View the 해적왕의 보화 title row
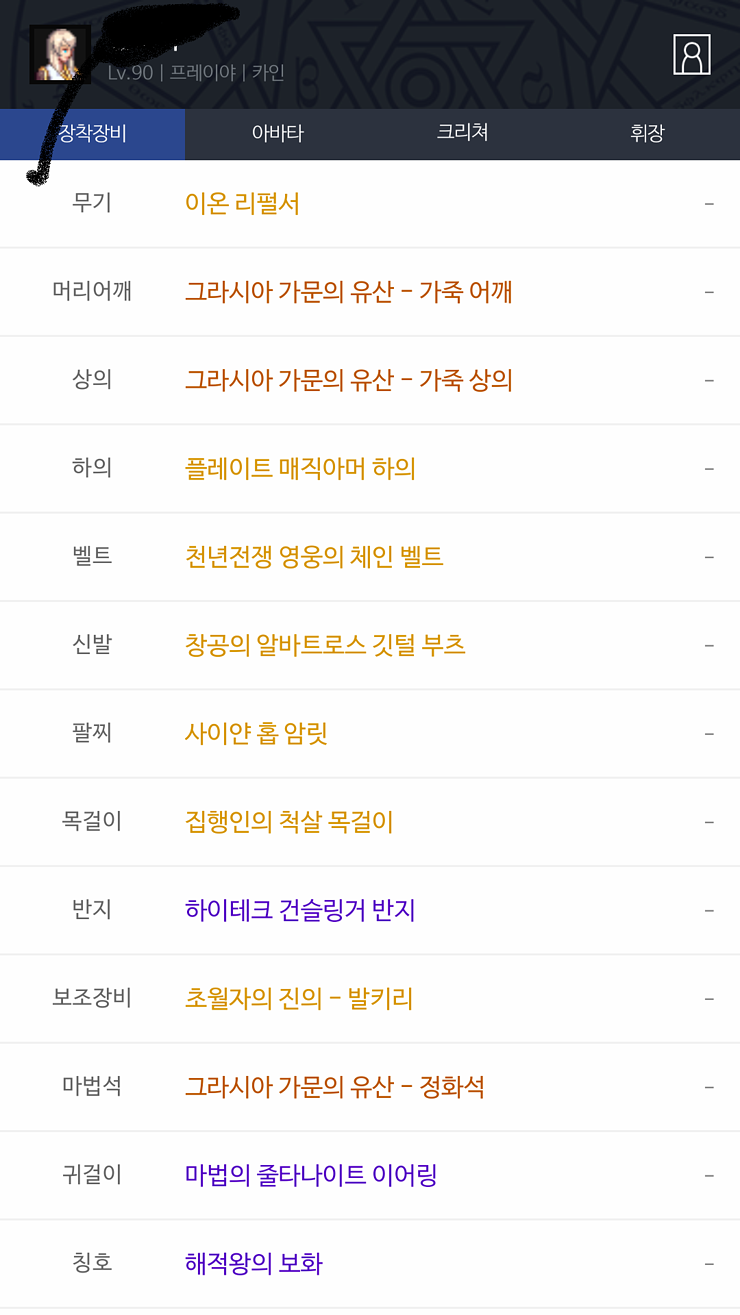Image resolution: width=740 pixels, height=1315 pixels. click(370, 1263)
